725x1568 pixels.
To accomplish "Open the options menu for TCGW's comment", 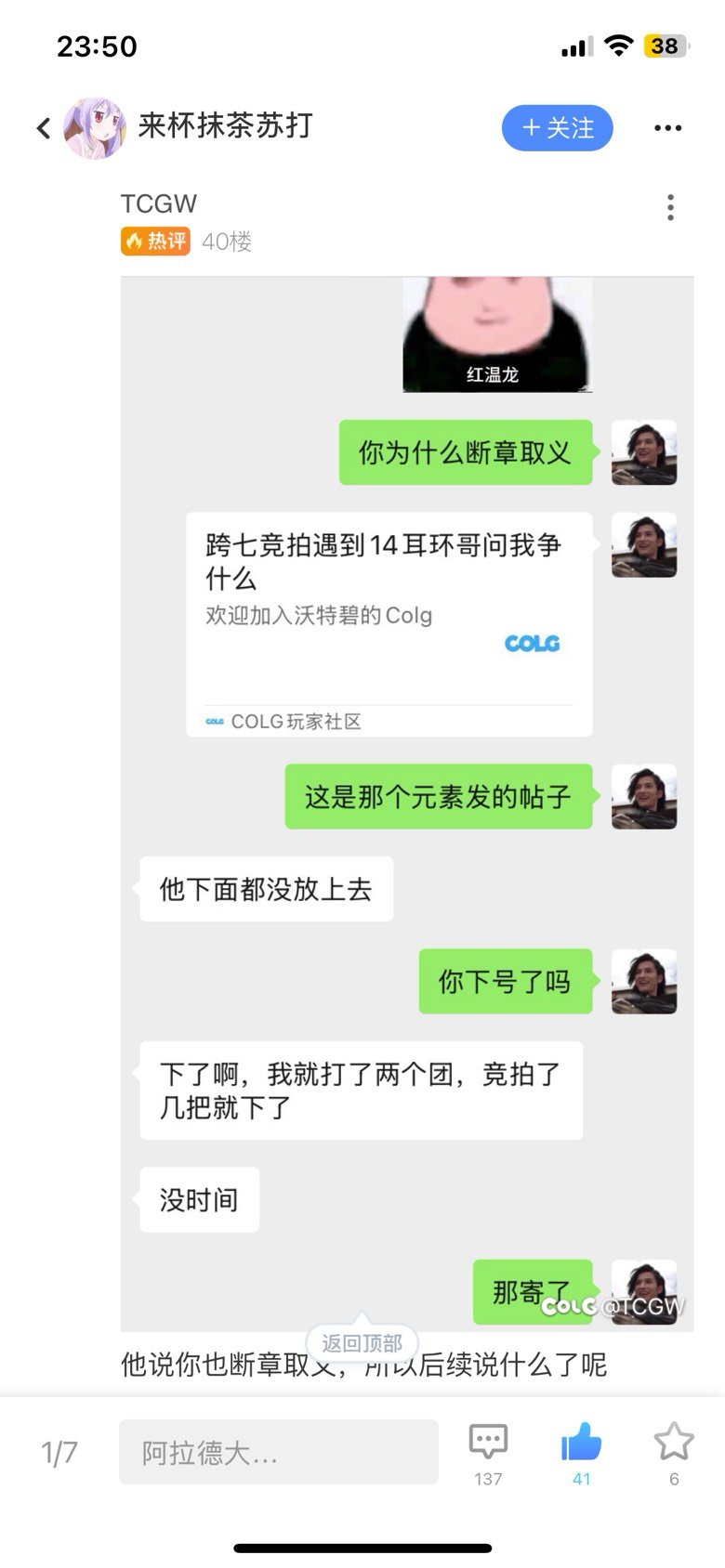I will pos(670,207).
